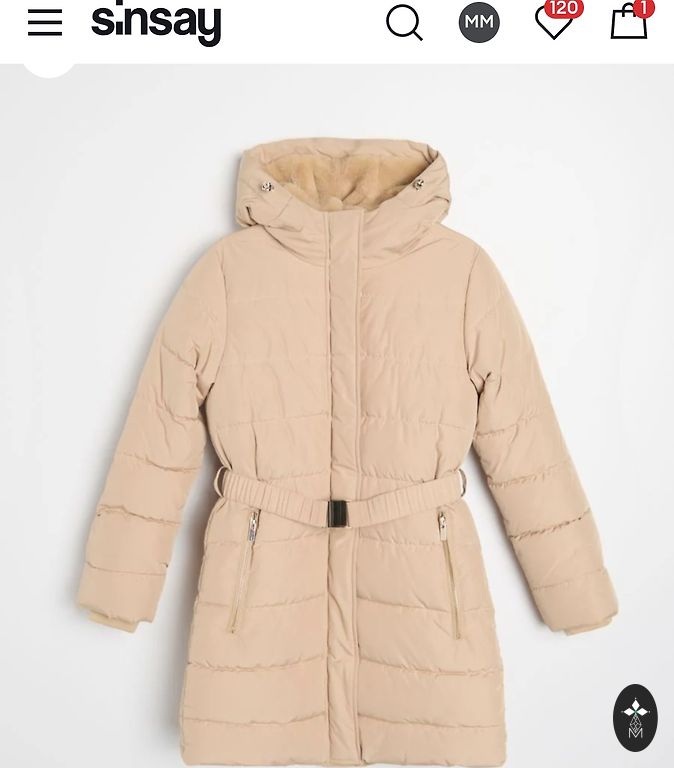674x768 pixels.
Task: Open the MM account profile
Action: [x=479, y=22]
